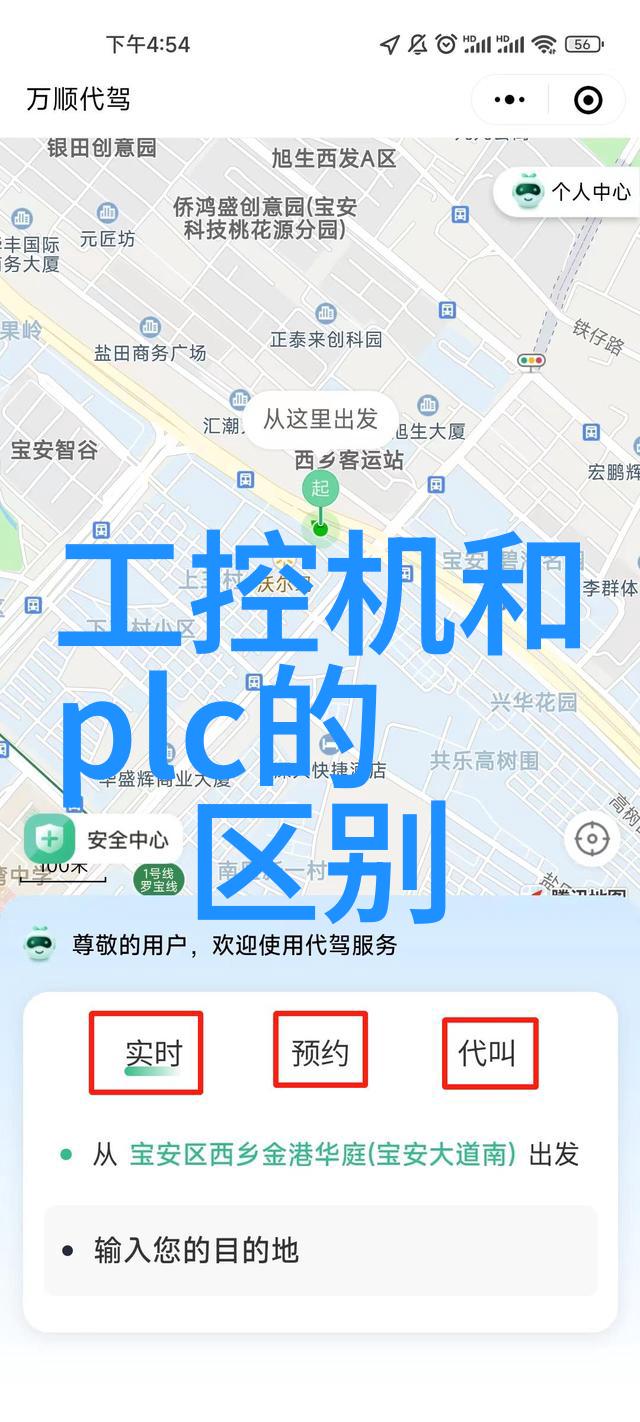Image resolution: width=640 pixels, height=1422 pixels.
Task: Open the mini-program more options menu
Action: [x=510, y=100]
